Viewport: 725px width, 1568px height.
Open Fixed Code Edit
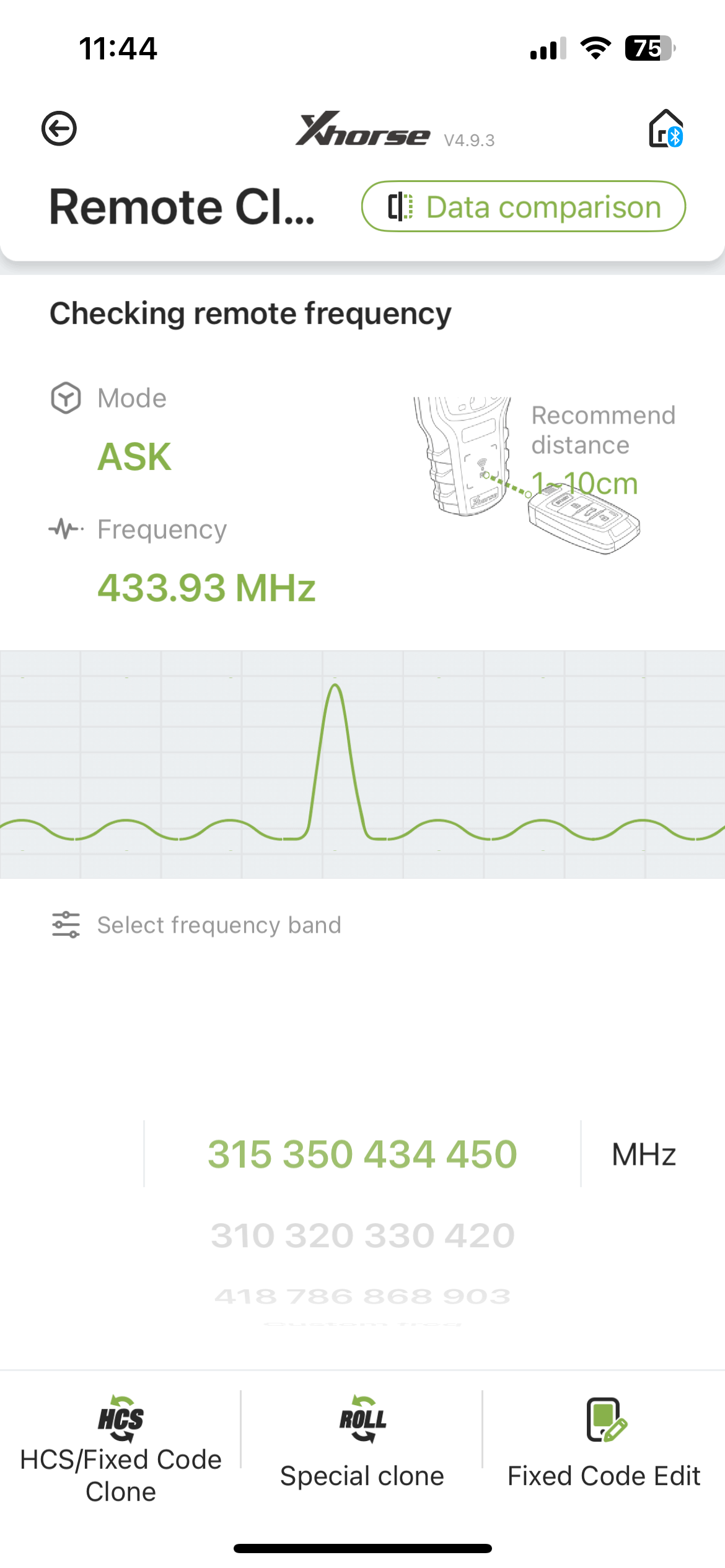604,1450
